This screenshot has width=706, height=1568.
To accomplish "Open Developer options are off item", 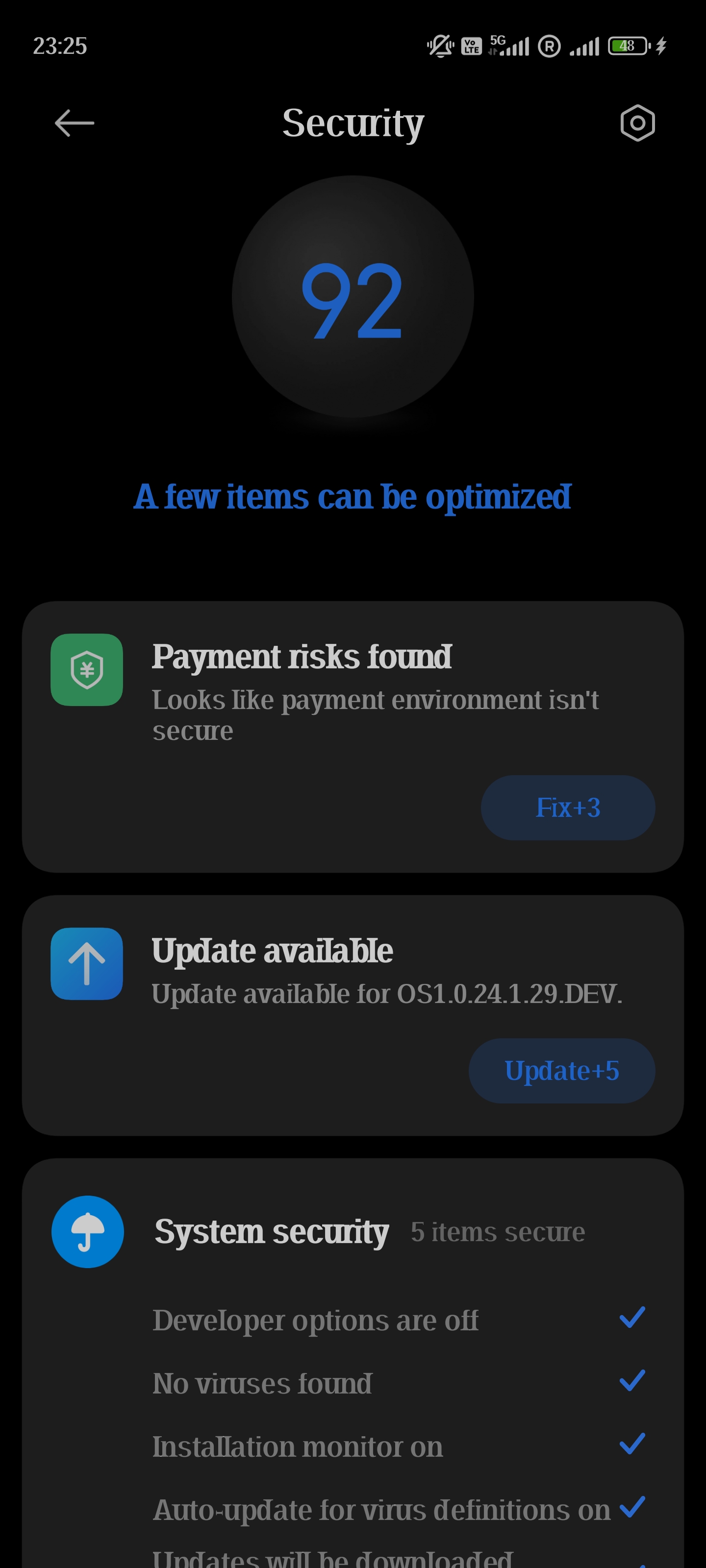I will [x=399, y=1320].
